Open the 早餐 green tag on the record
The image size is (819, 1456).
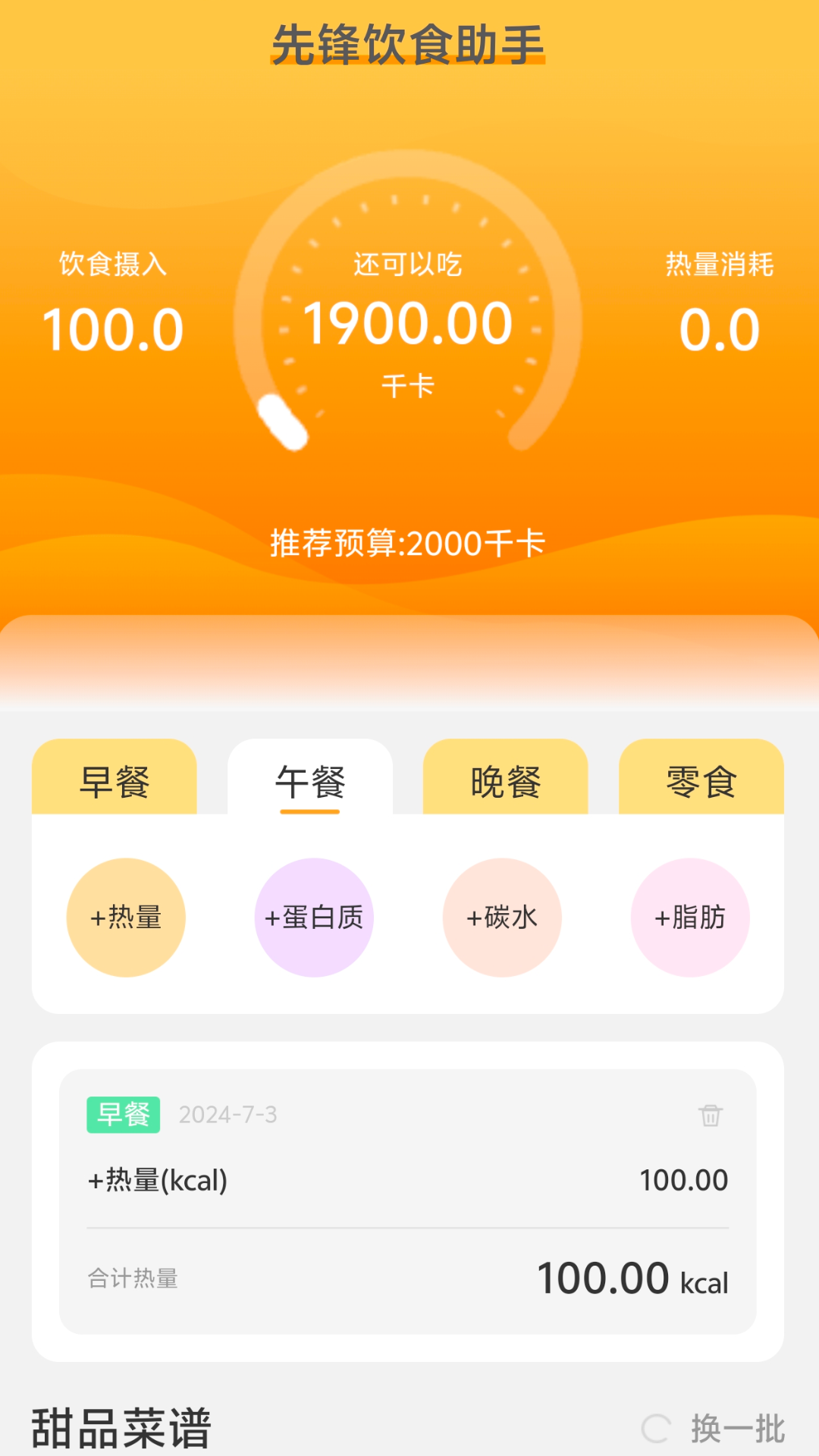click(122, 1115)
